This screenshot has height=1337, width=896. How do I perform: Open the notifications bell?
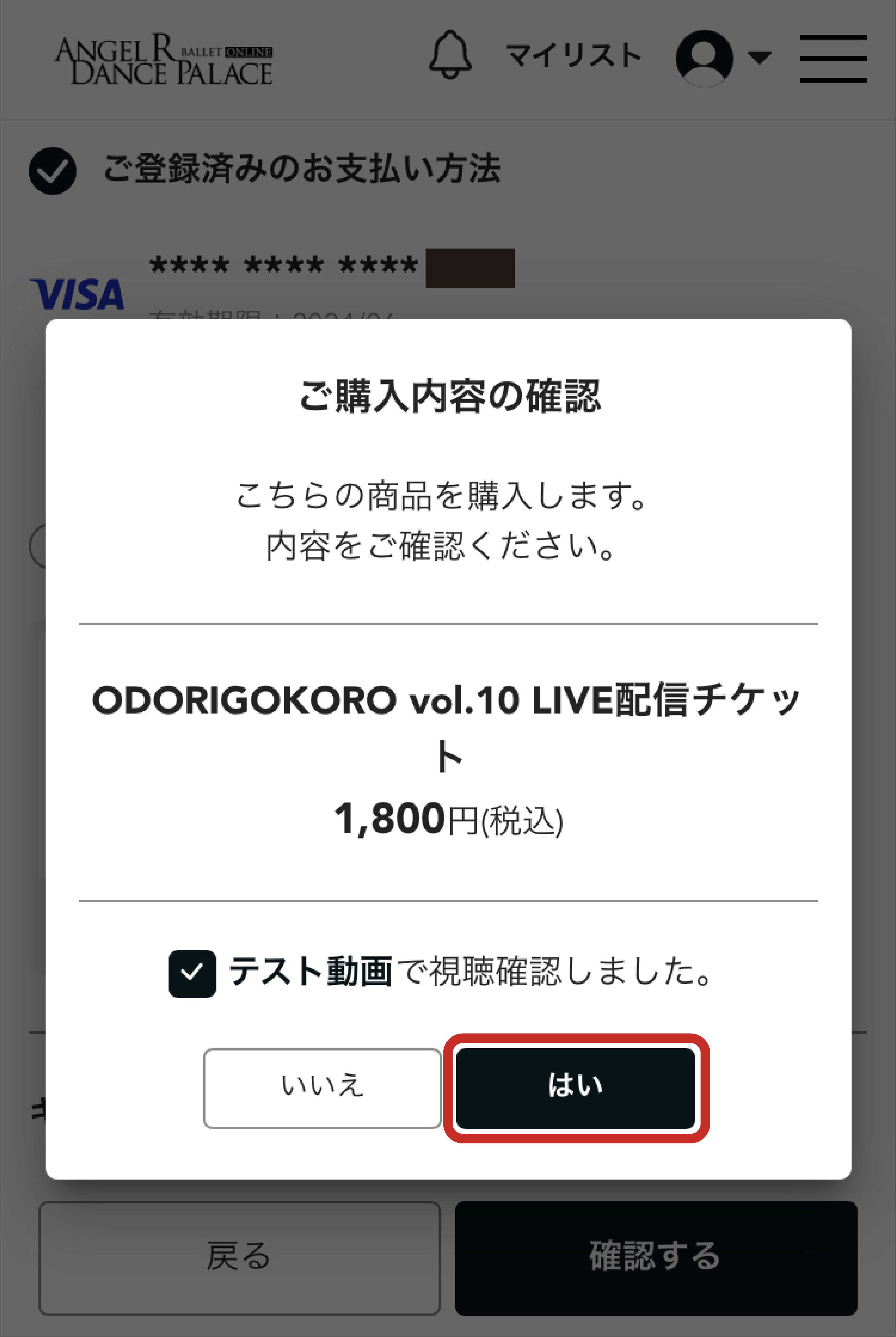tap(450, 55)
